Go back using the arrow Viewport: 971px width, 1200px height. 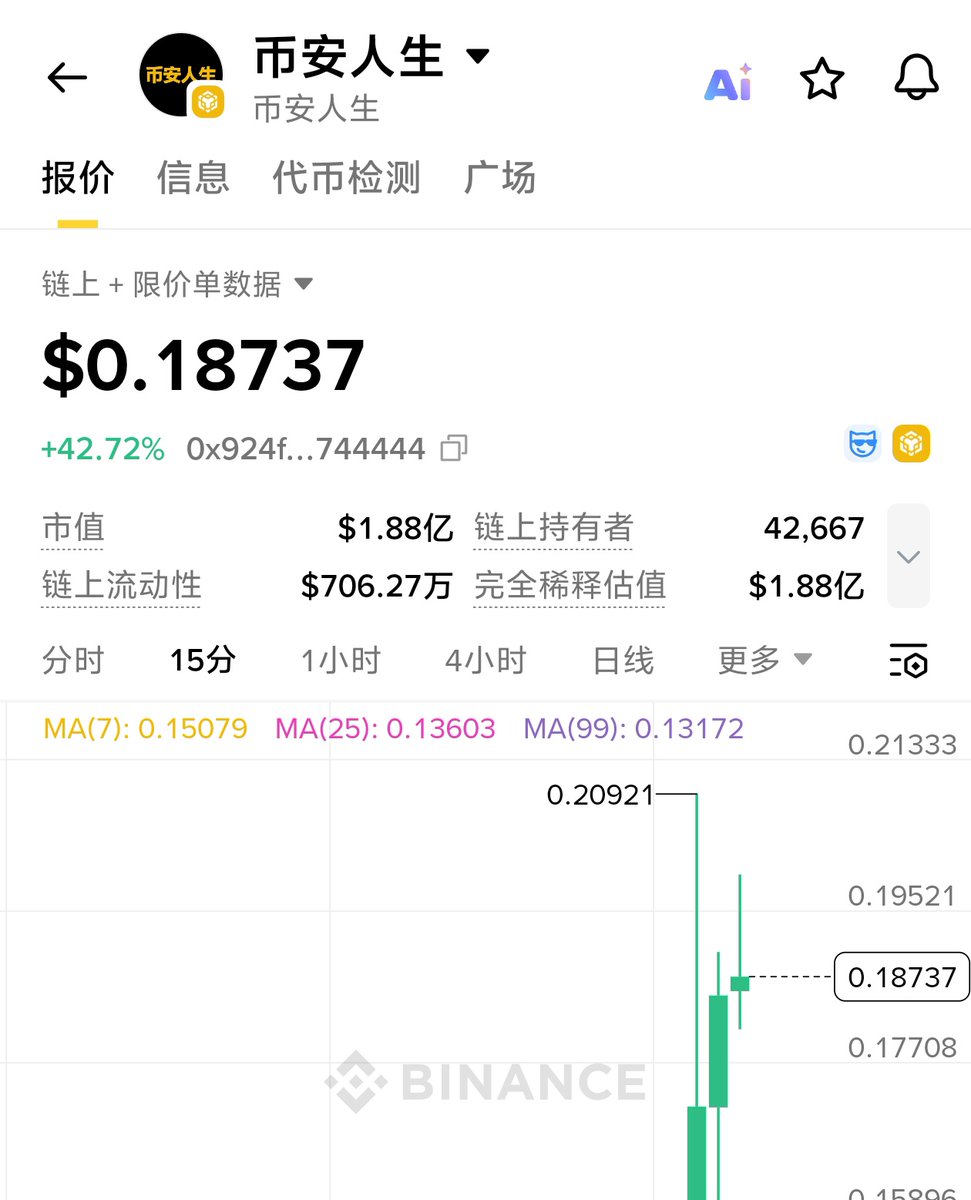pyautogui.click(x=67, y=78)
